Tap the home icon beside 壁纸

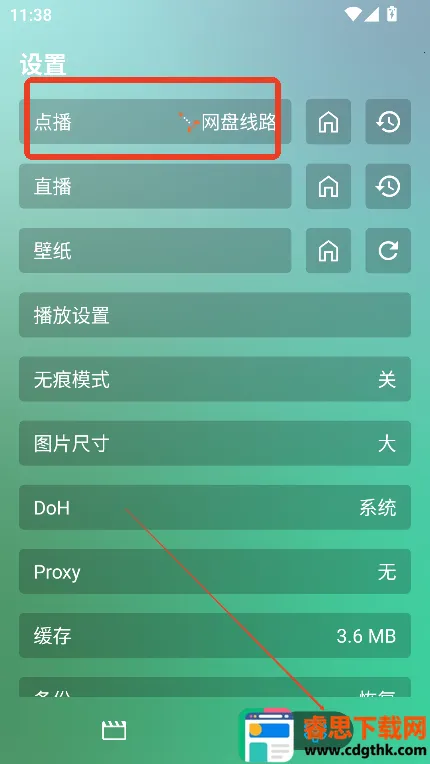(x=328, y=250)
